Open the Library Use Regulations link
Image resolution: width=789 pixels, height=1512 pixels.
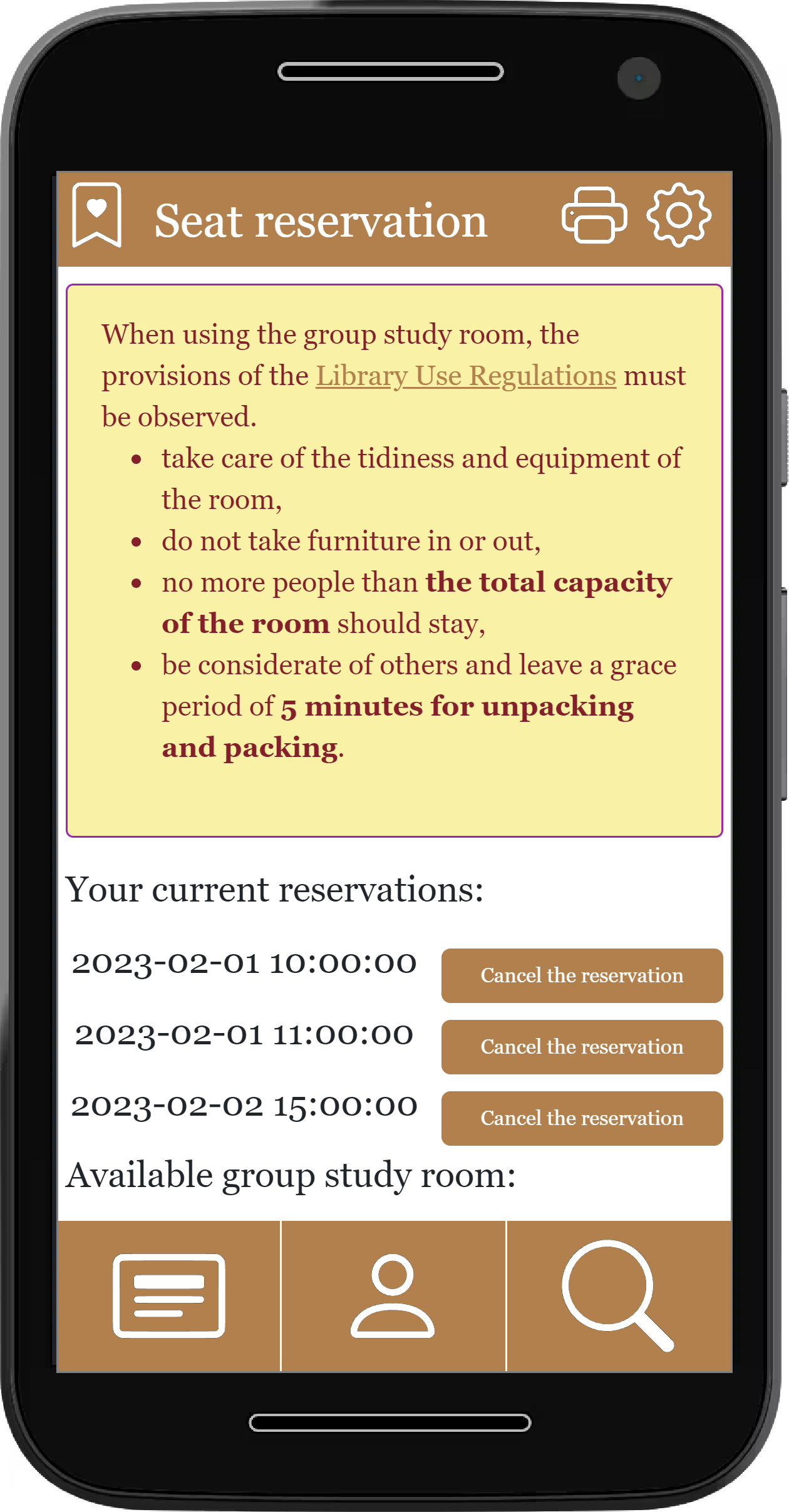coord(466,376)
